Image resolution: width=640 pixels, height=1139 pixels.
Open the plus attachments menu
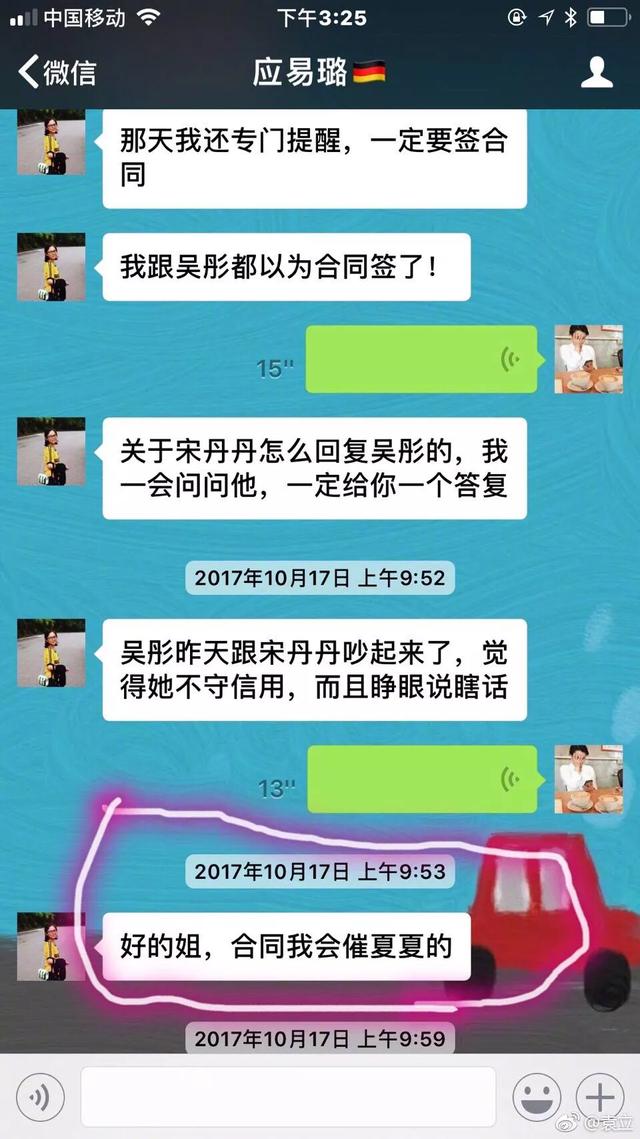(x=601, y=1098)
